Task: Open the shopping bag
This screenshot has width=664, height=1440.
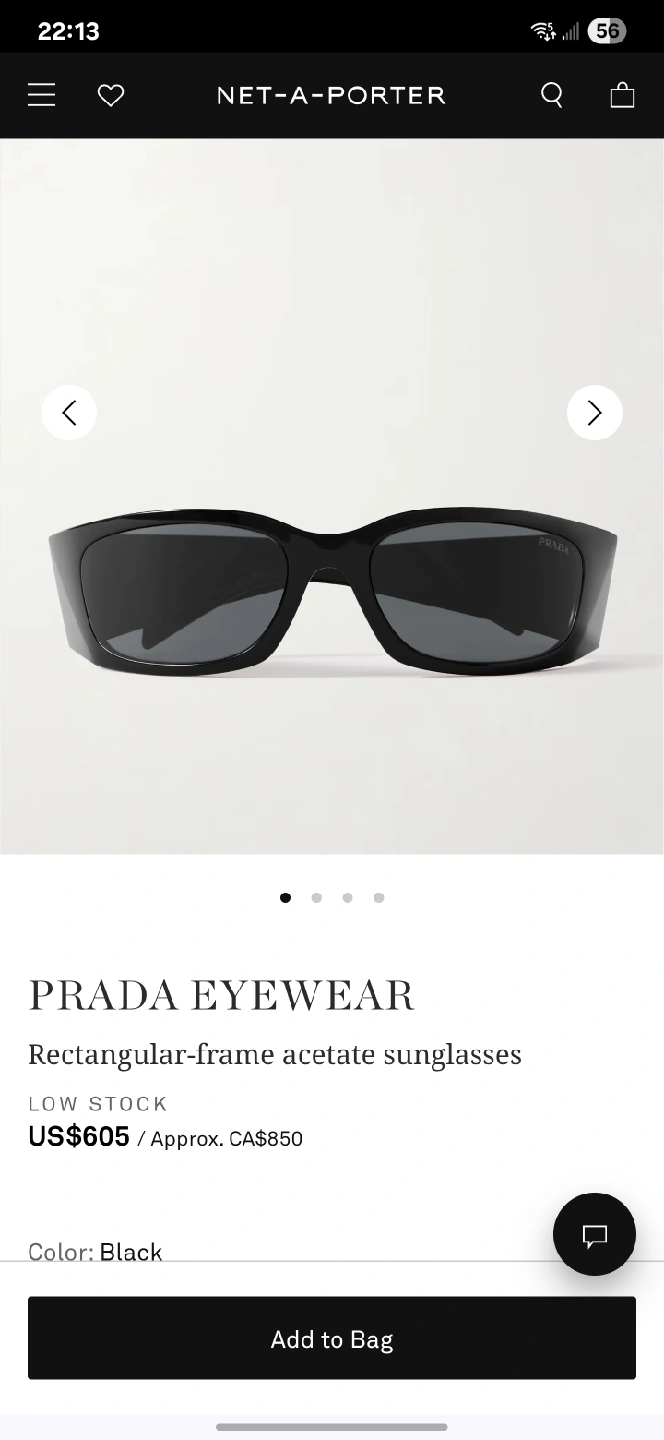Action: [x=622, y=95]
